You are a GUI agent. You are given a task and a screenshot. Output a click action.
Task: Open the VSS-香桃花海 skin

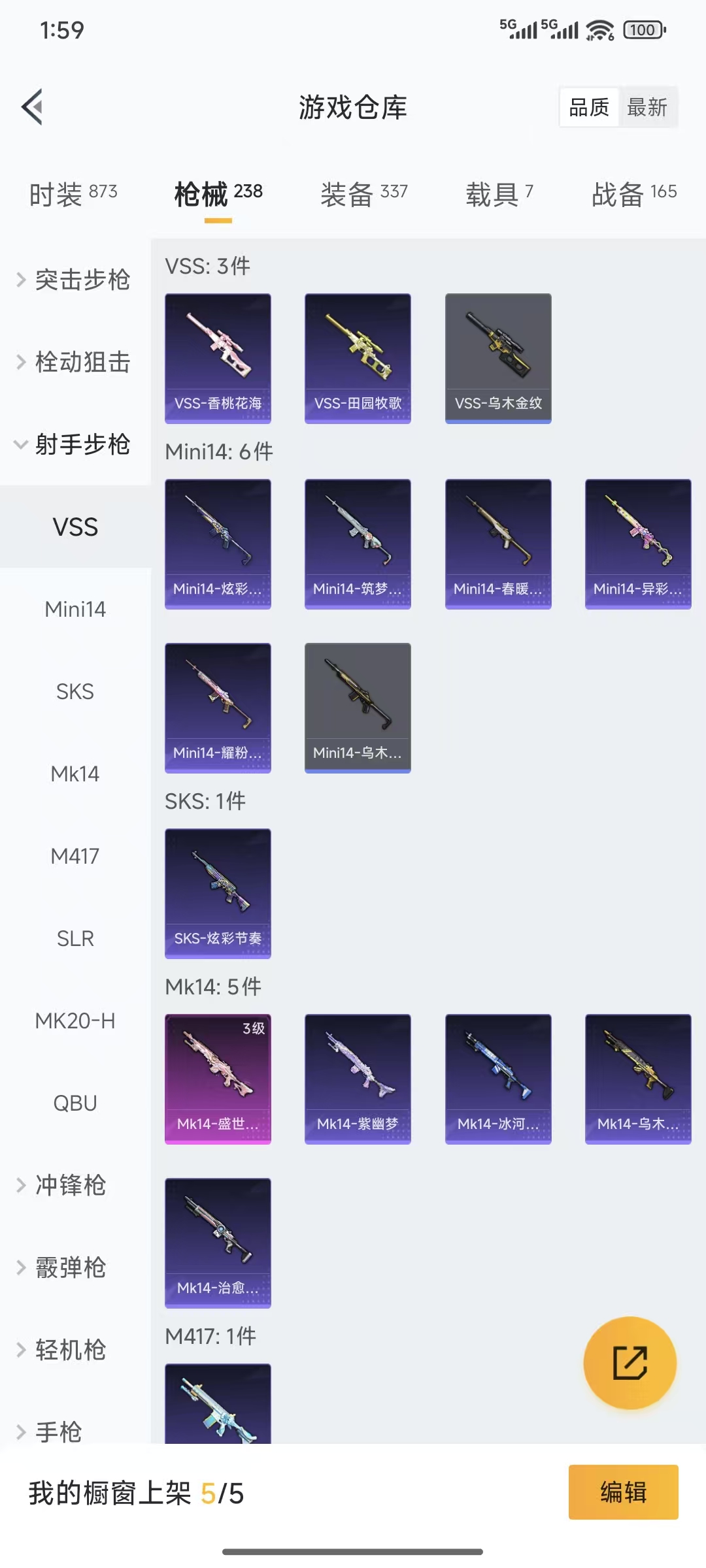pyautogui.click(x=218, y=358)
